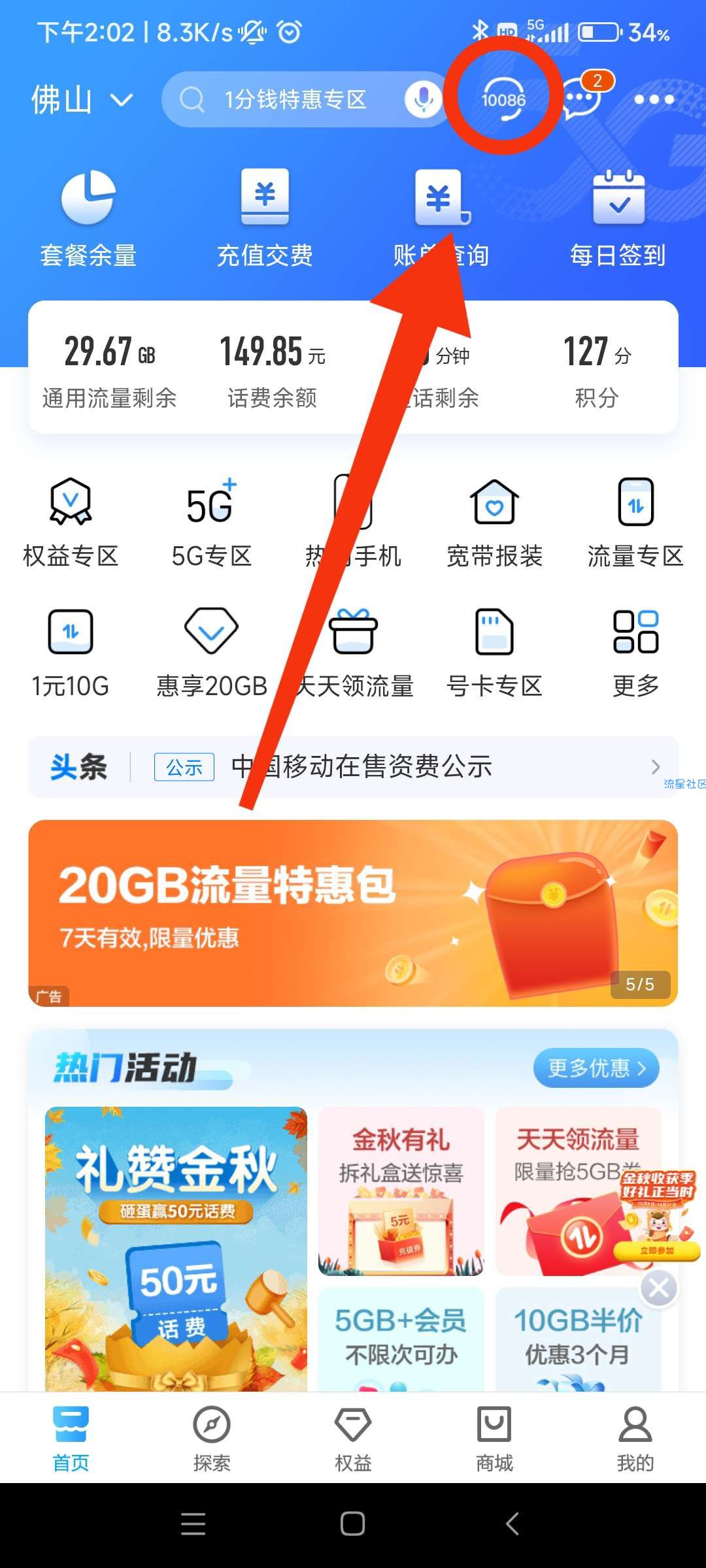This screenshot has width=706, height=1568.
Task: Open the 礼赞金秋 activity card
Action: coord(176,1248)
